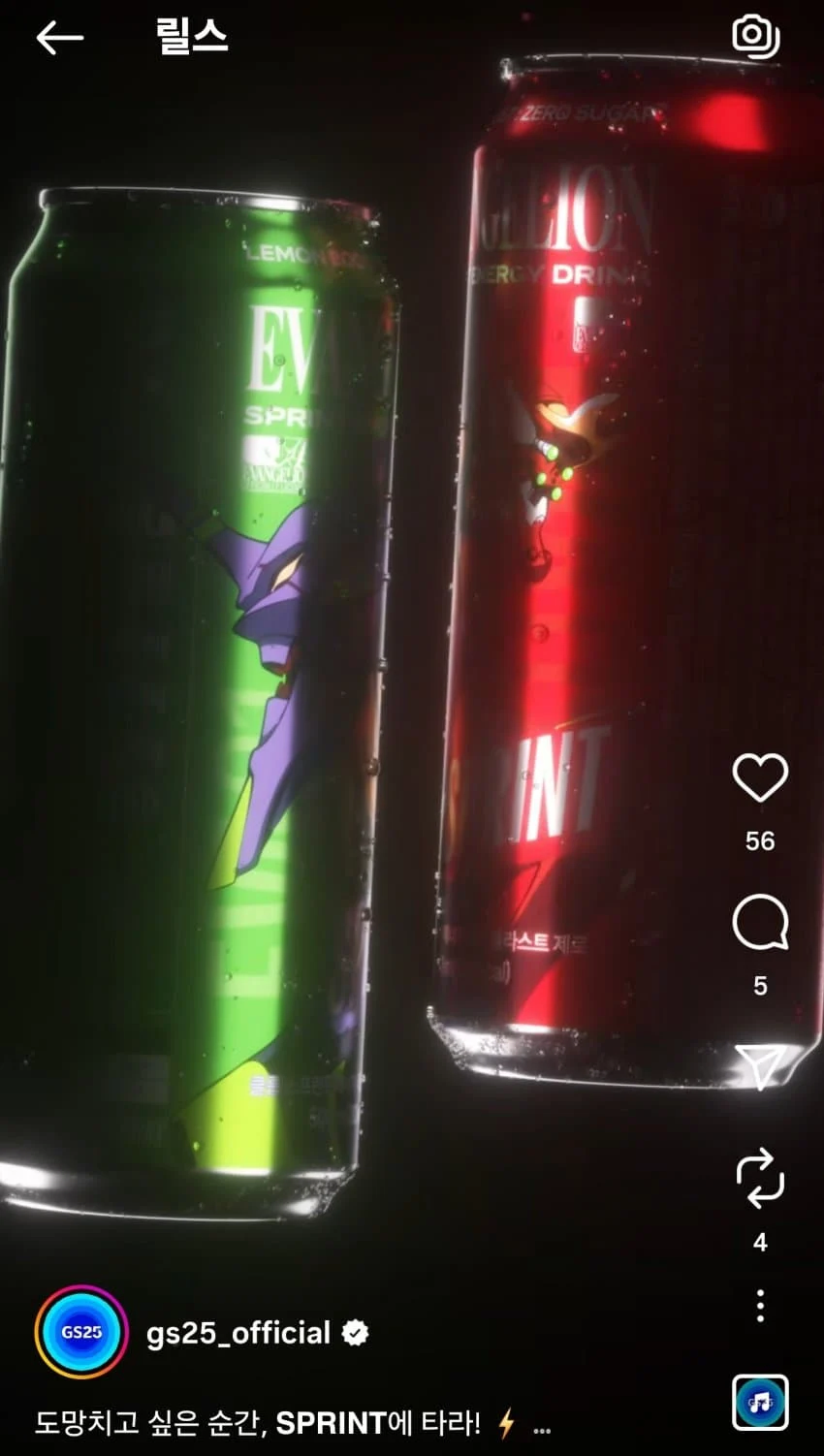
Task: Go back using the arrow icon
Action: coord(60,38)
